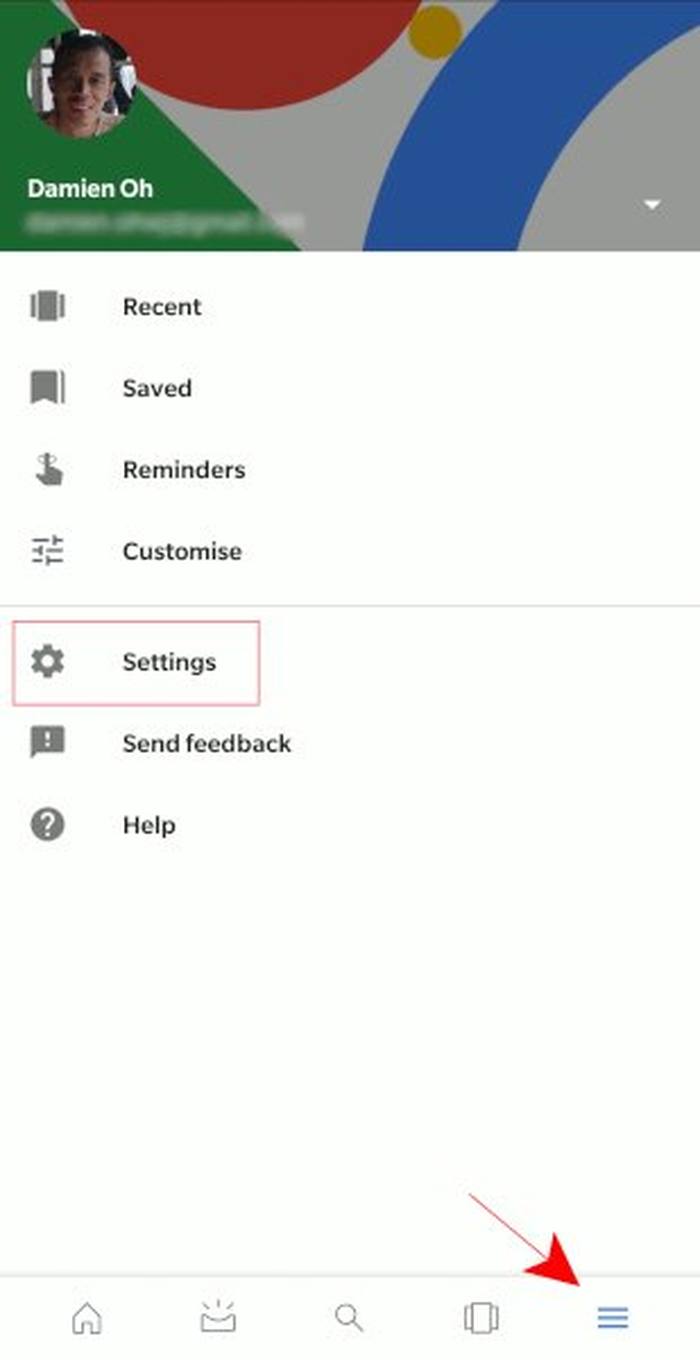
Task: Tap Damien Oh's profile picture
Action: click(x=82, y=83)
